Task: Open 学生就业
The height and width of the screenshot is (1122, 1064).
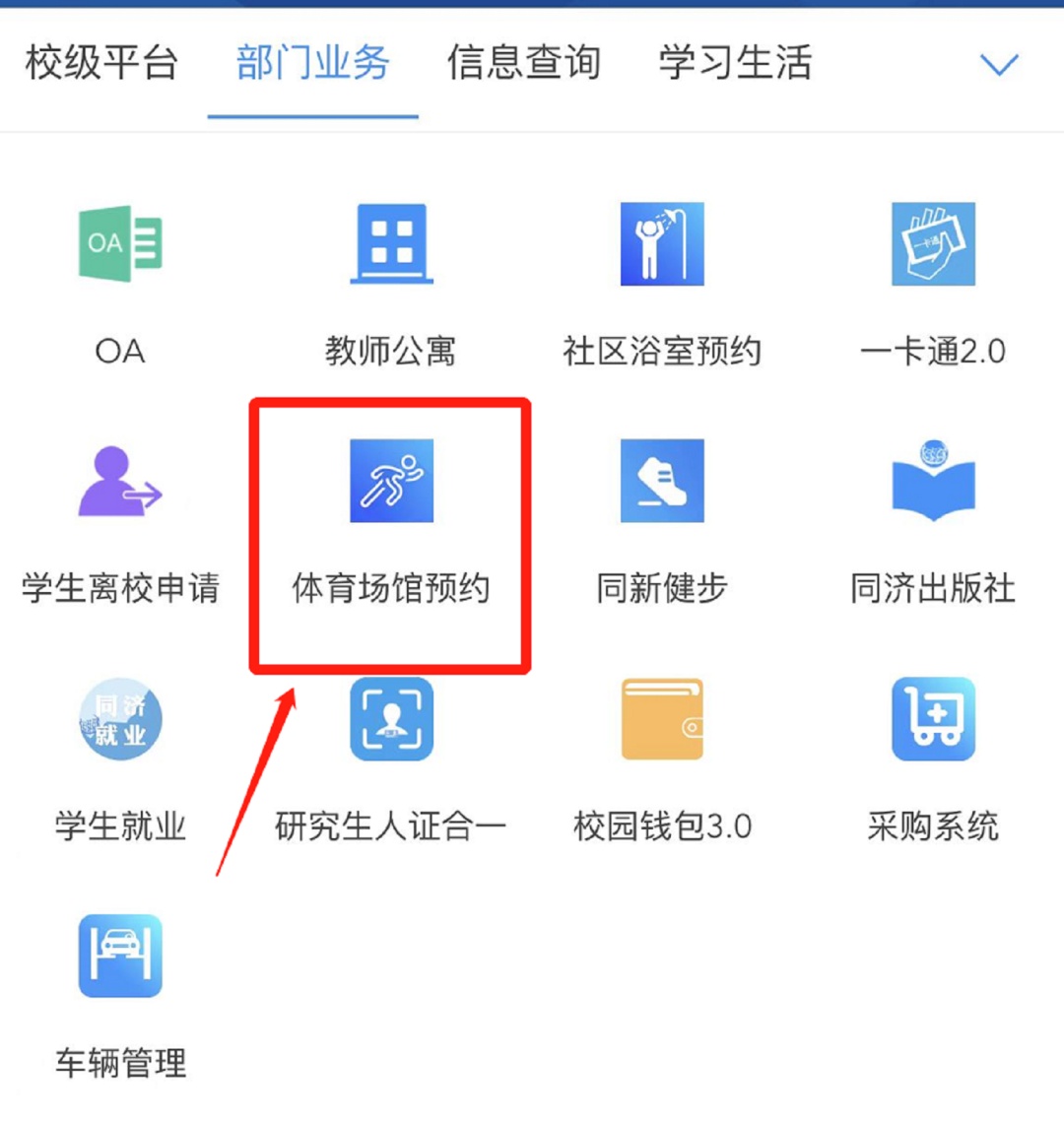Action: click(x=120, y=719)
